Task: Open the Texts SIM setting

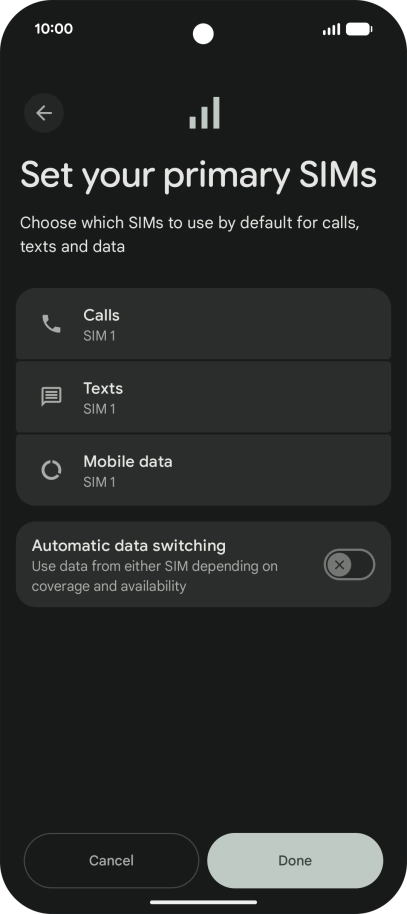Action: point(204,397)
